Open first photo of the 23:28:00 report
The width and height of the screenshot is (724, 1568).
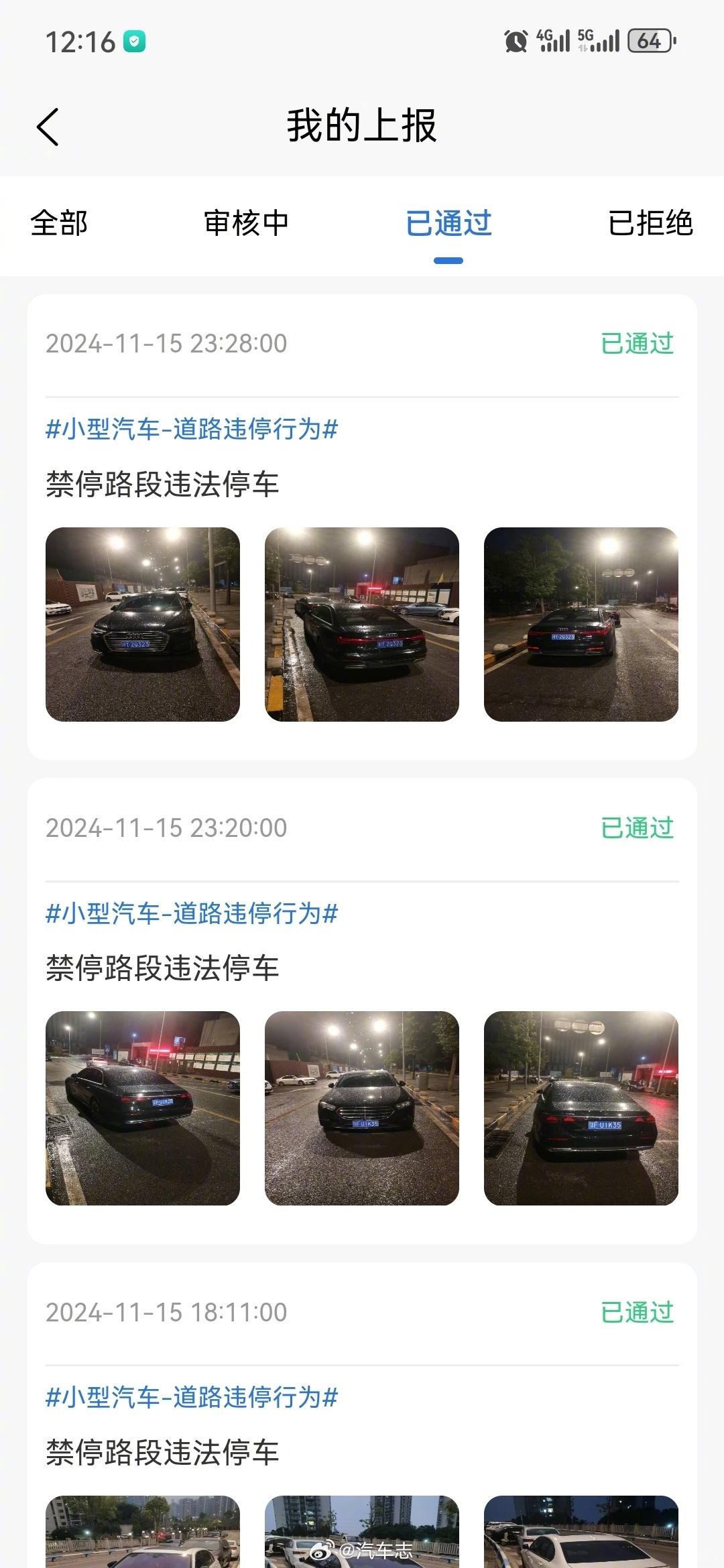point(143,624)
